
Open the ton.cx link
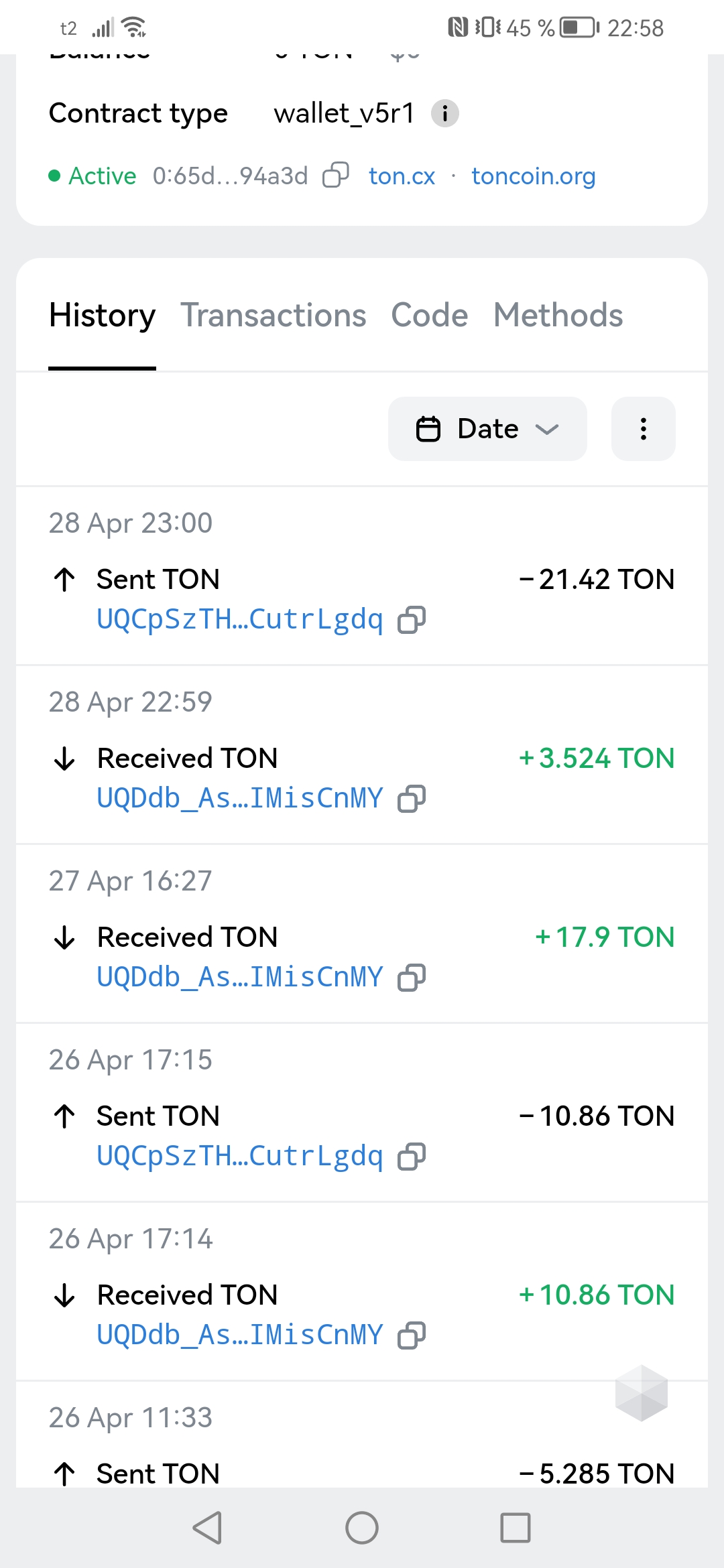tap(402, 176)
